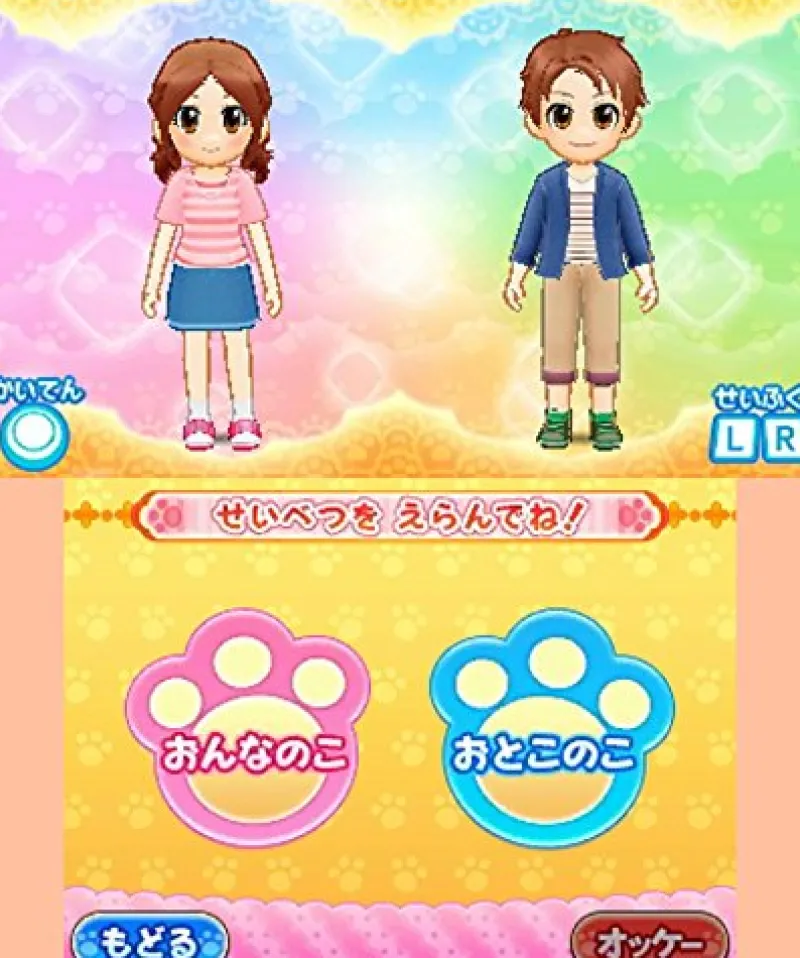Viewport: 800px width, 958px height.
Task: Select the おんなのこ (girl) paw button
Action: pos(248,740)
